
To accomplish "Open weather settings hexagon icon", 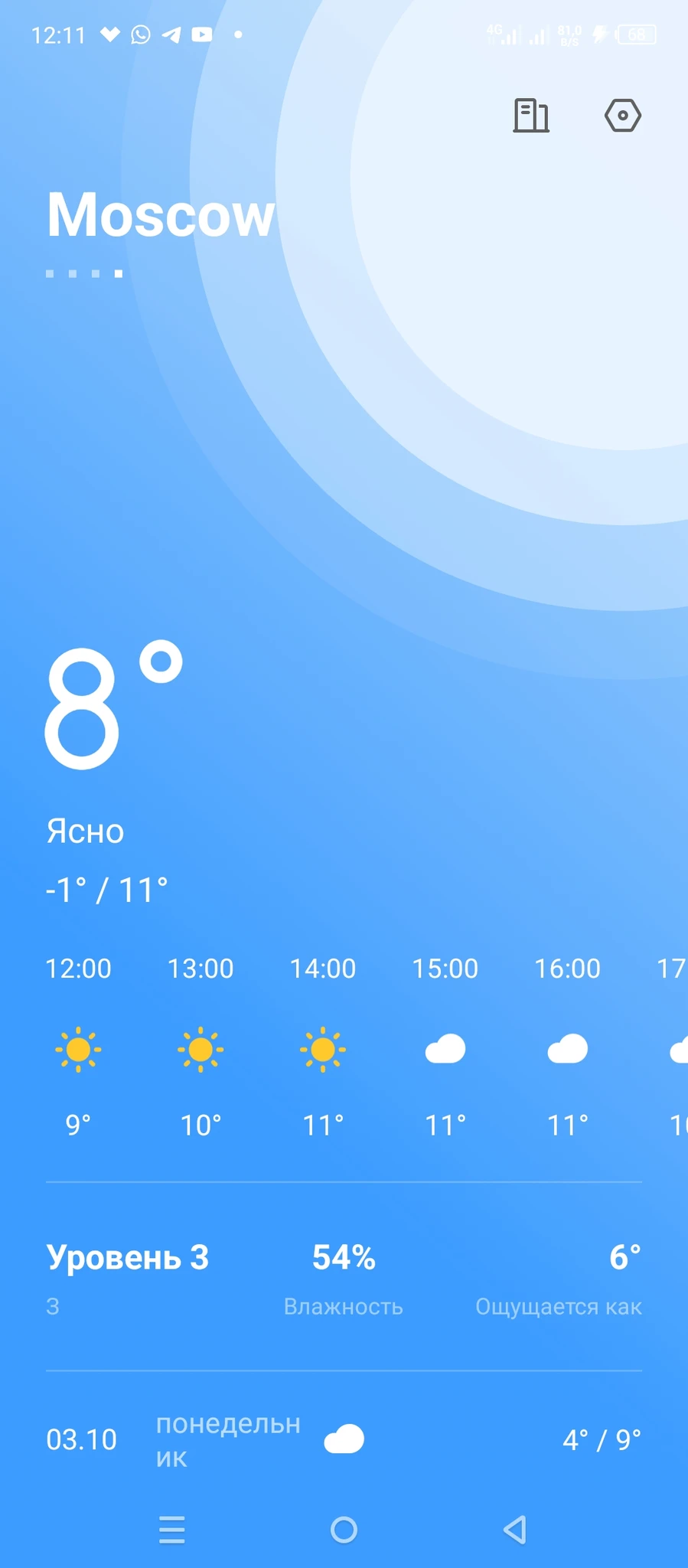I will (x=622, y=116).
